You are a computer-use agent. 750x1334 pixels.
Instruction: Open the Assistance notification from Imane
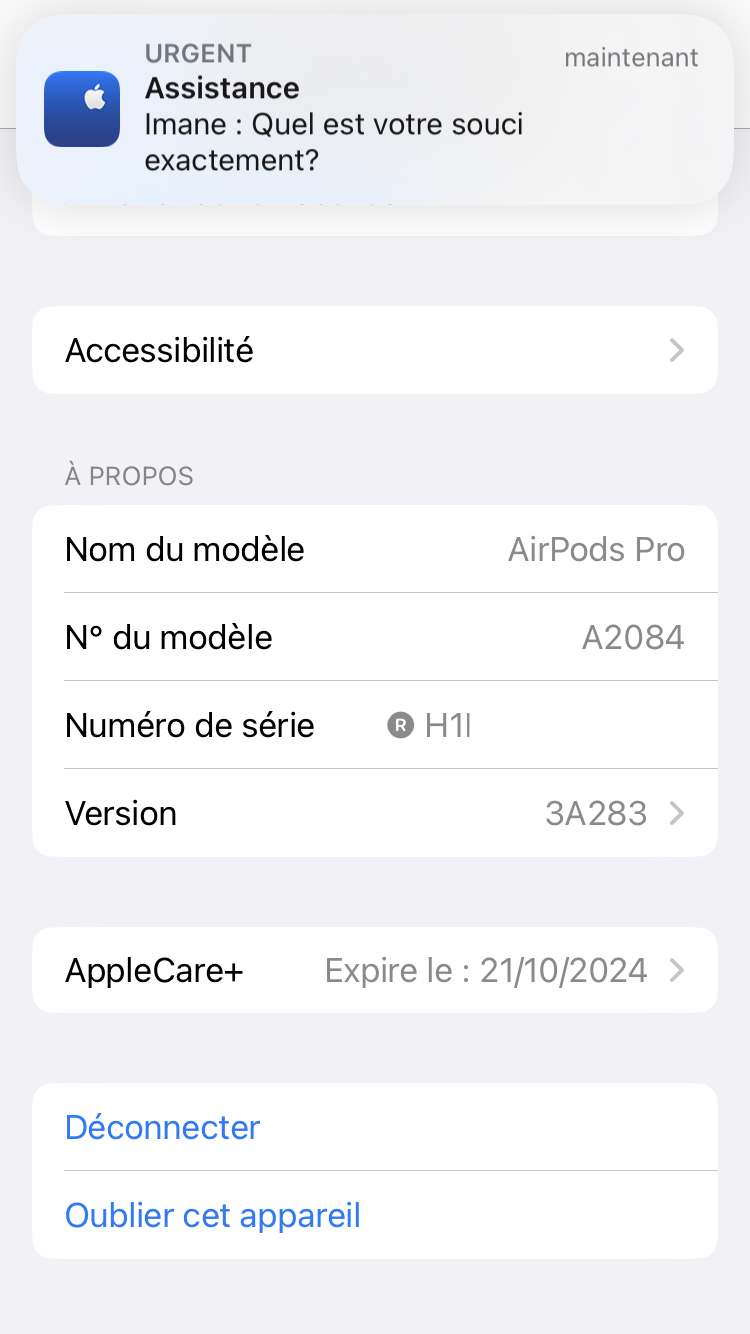pyautogui.click(x=374, y=110)
